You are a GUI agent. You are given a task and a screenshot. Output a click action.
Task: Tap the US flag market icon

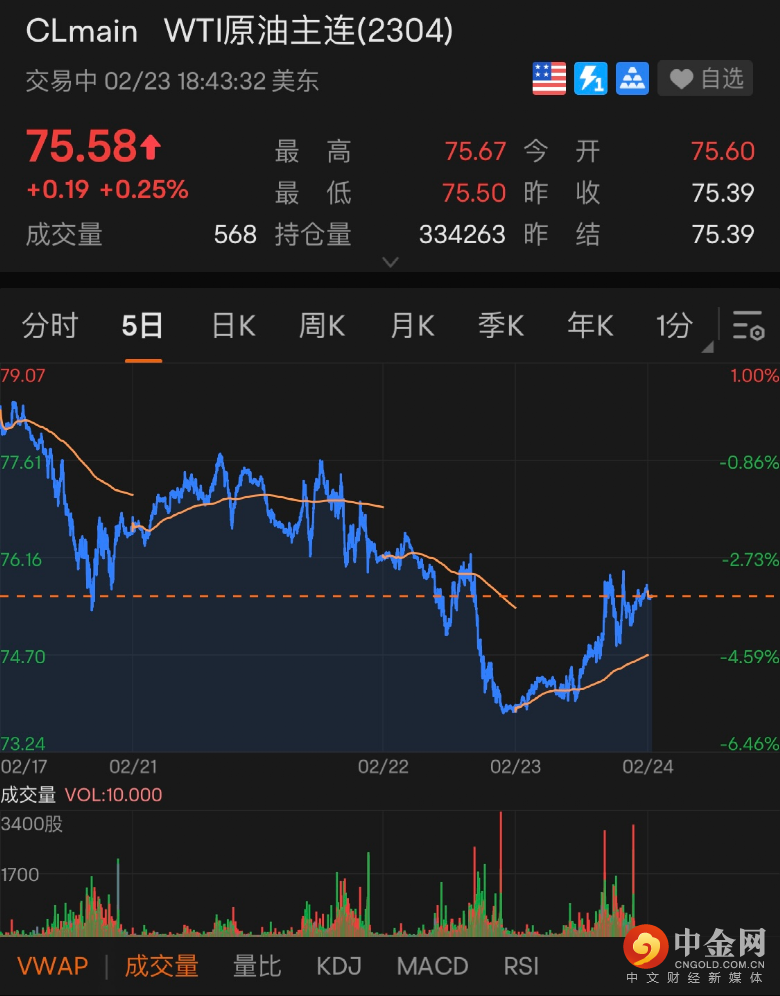[549, 79]
